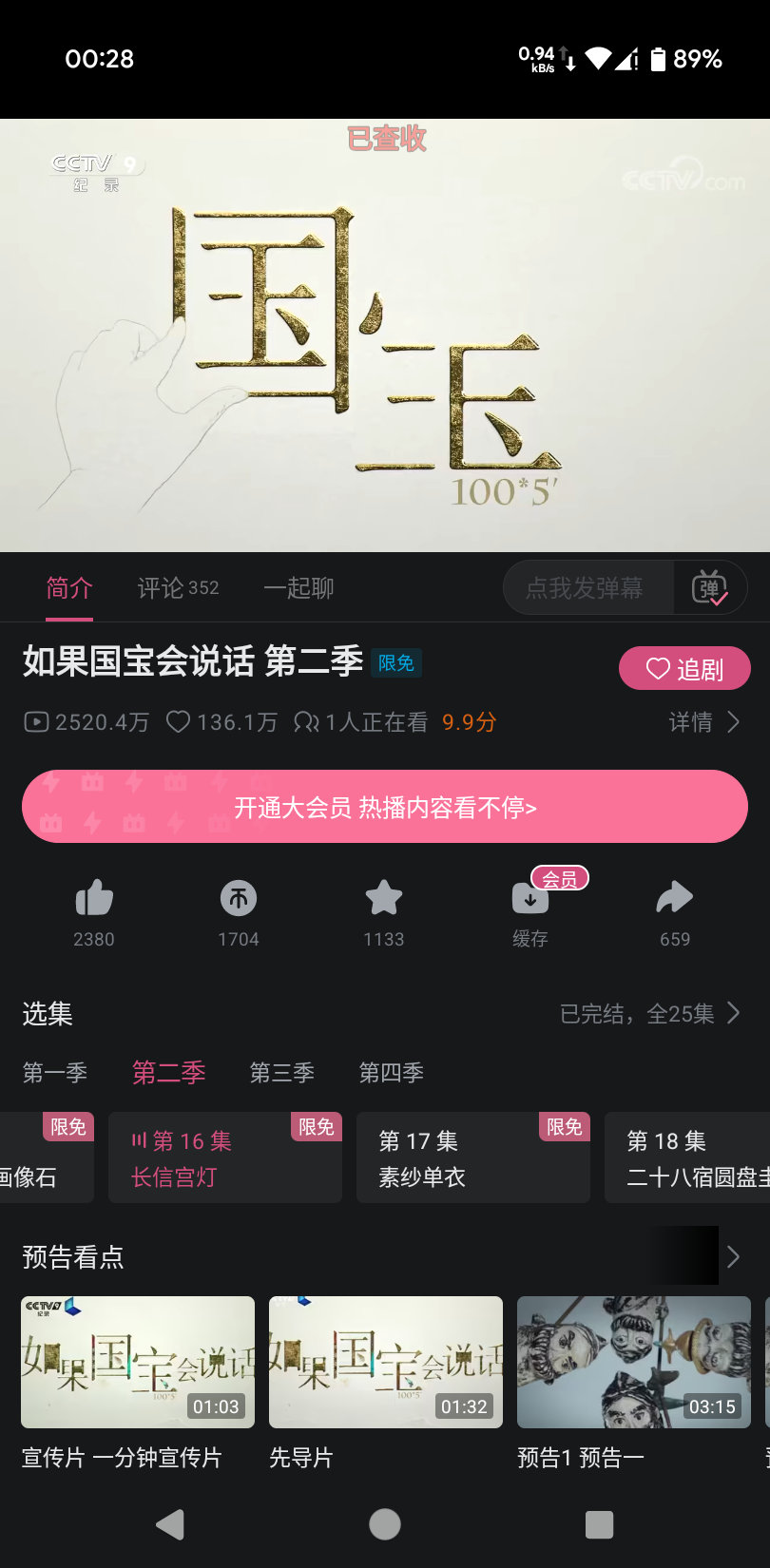770x1568 pixels.
Task: Tap the 点我发弹幕 input field
Action: tap(585, 588)
